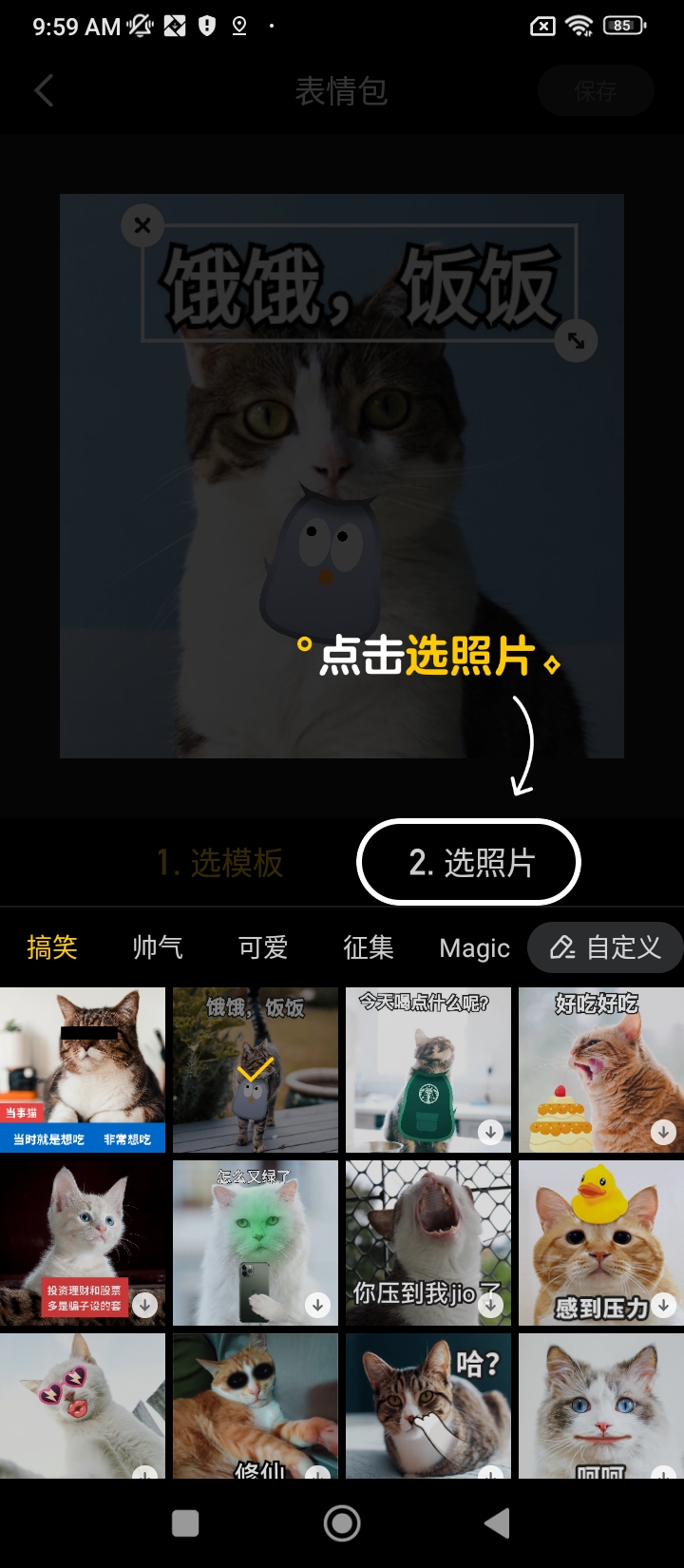View the Magic template category
Viewport: 684px width, 1568px height.
pyautogui.click(x=474, y=948)
